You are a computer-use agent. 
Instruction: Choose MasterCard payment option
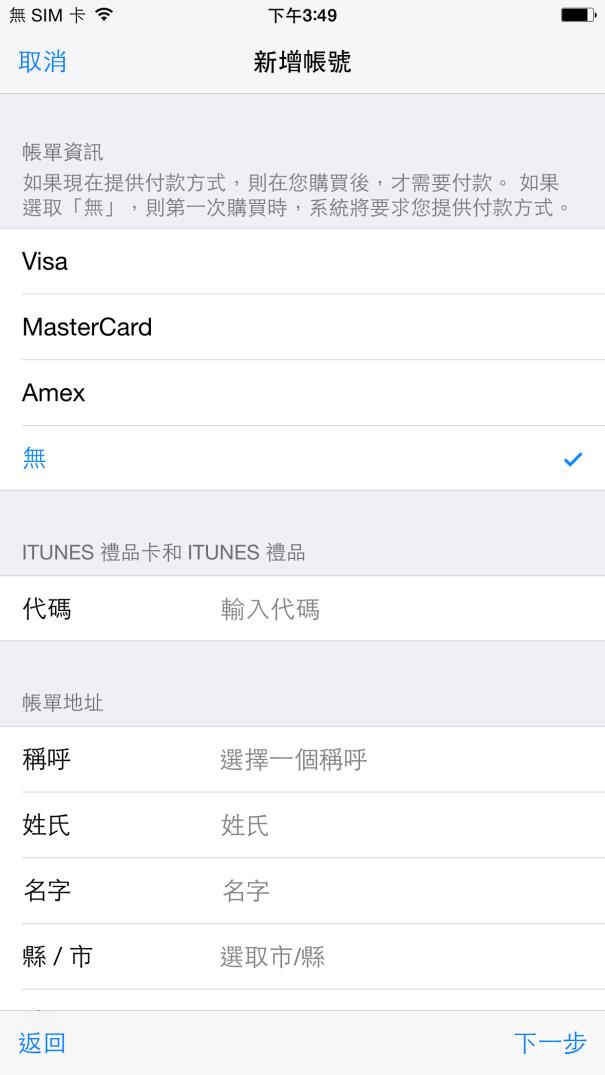pyautogui.click(x=302, y=327)
